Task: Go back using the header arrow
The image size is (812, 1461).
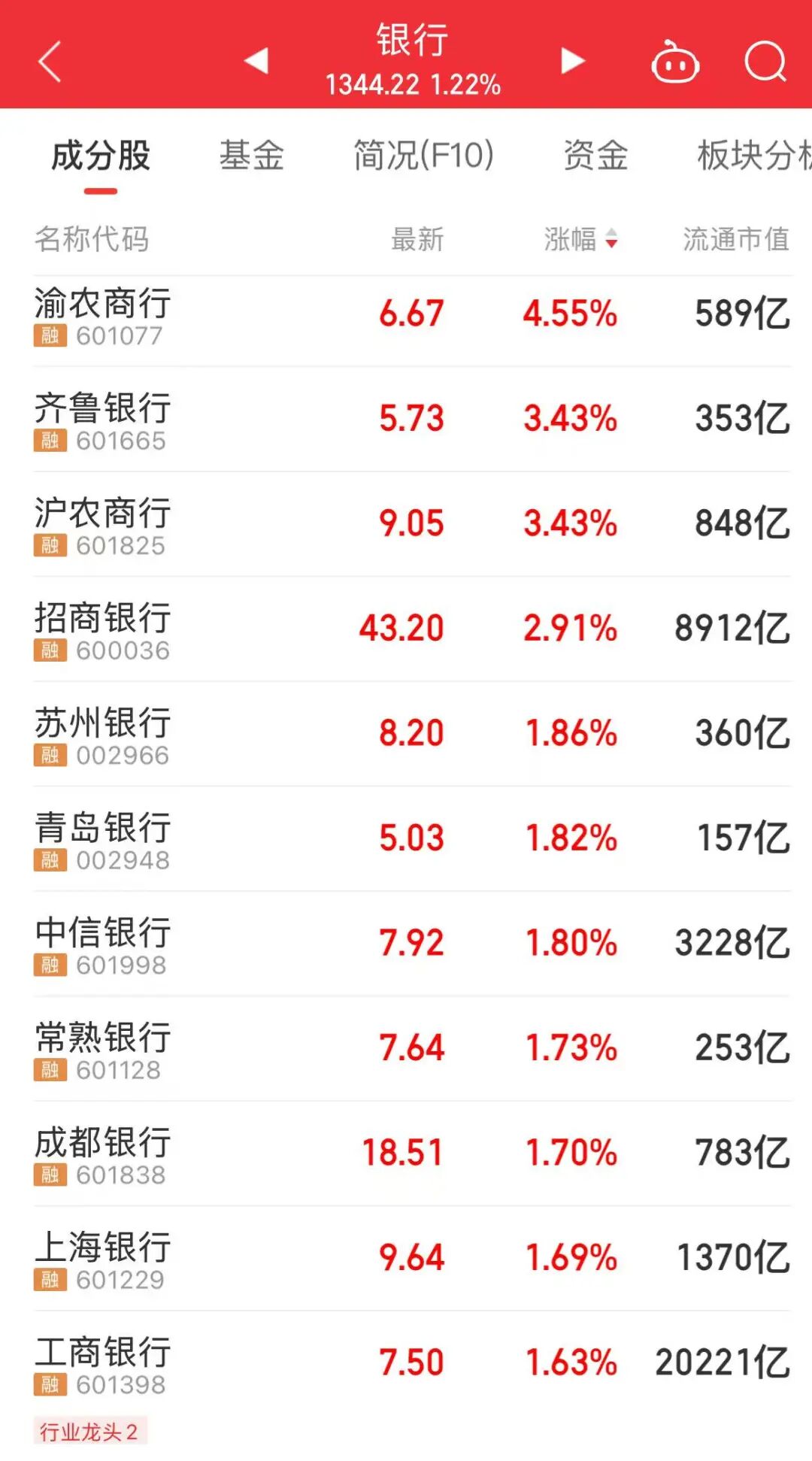Action: (50, 62)
